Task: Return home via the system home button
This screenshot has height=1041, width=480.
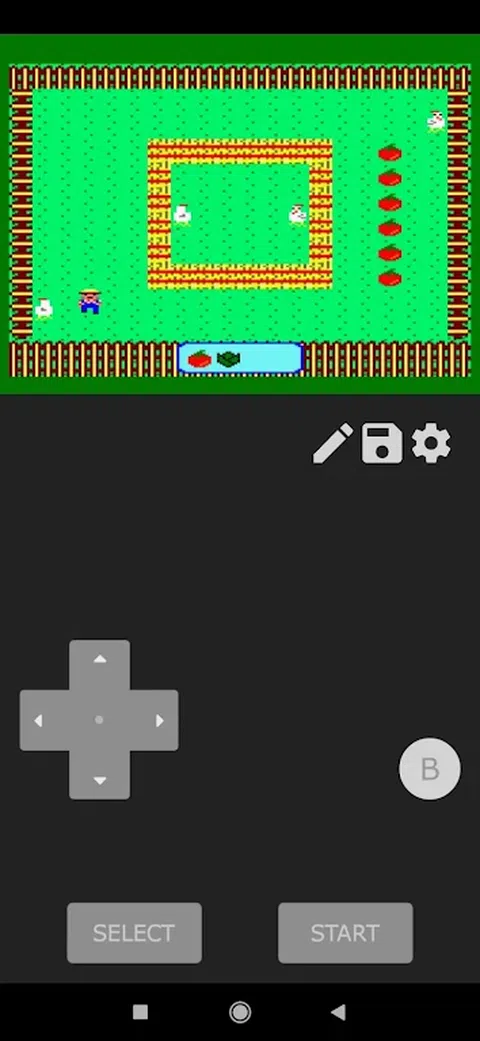Action: (240, 1012)
